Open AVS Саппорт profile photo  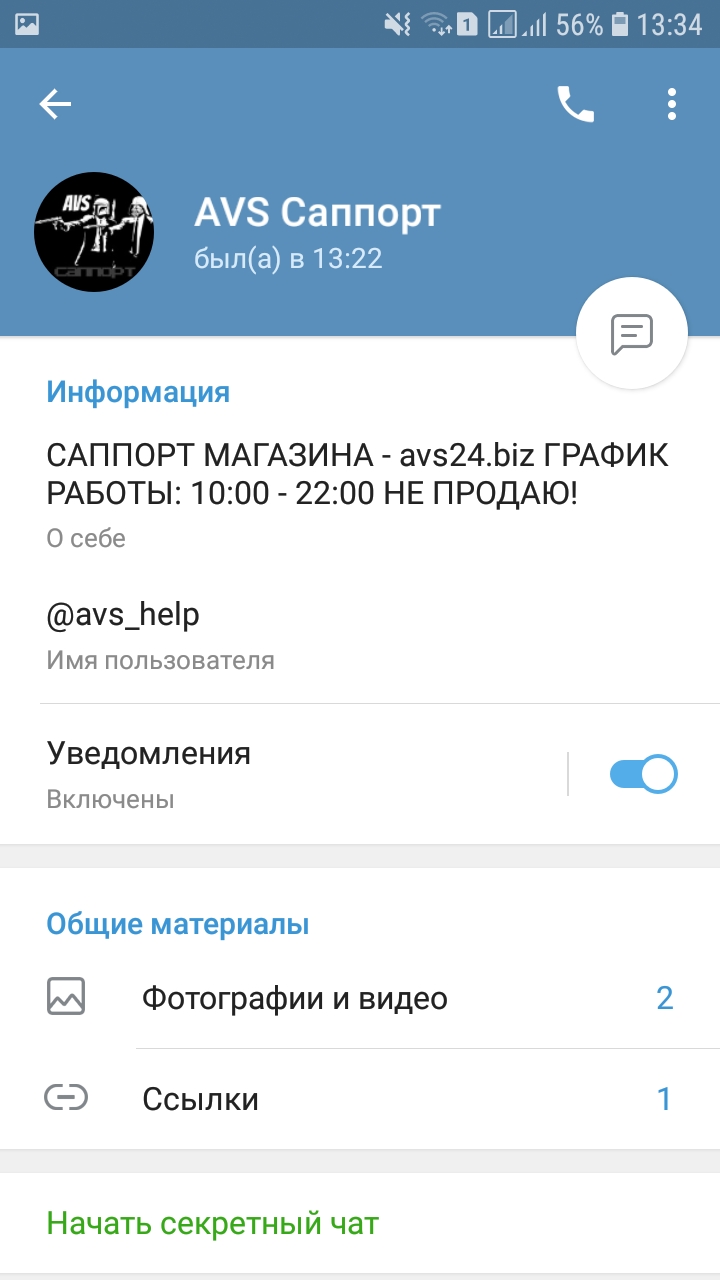[94, 232]
